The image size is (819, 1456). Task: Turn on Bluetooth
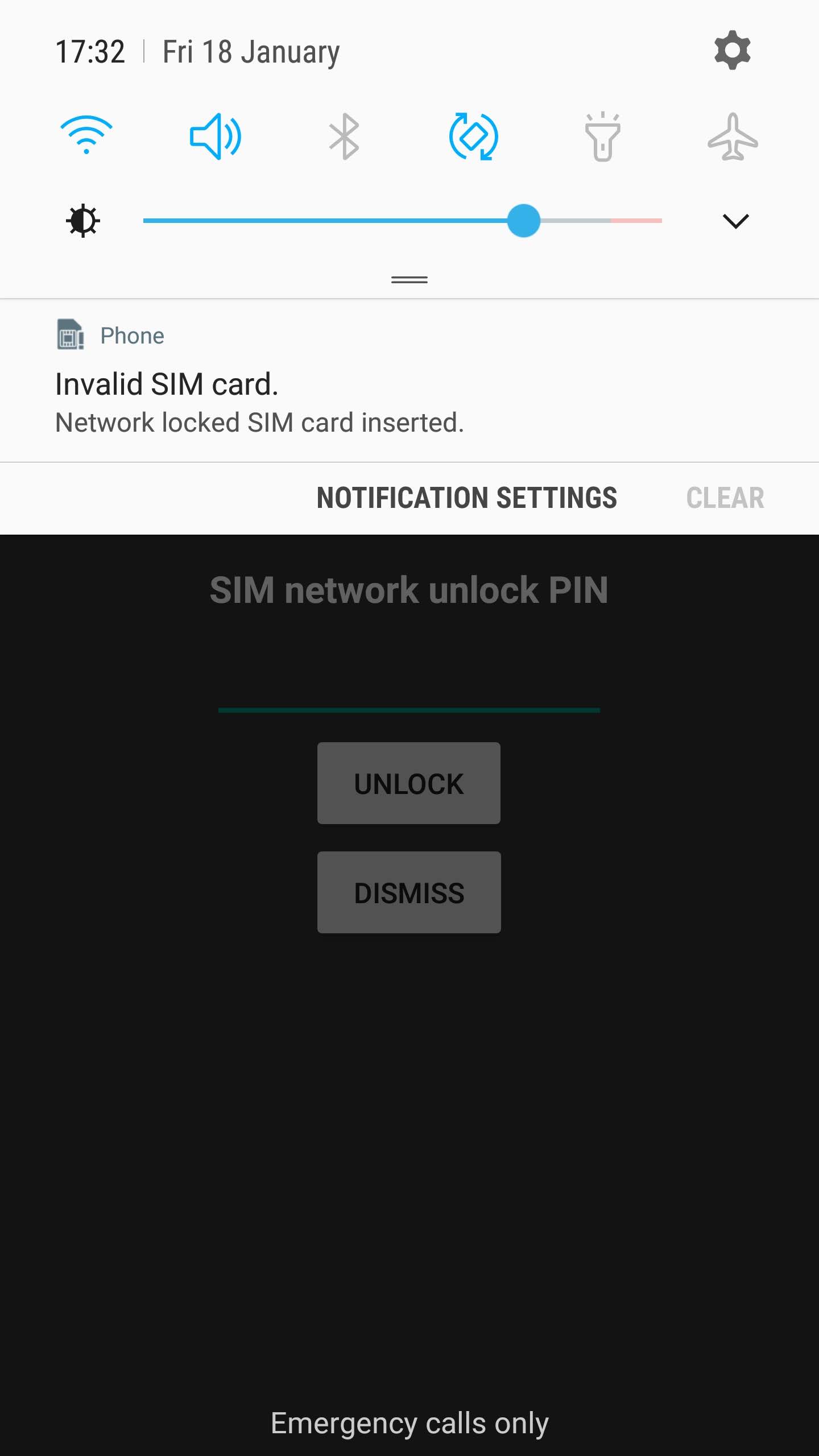(x=344, y=136)
